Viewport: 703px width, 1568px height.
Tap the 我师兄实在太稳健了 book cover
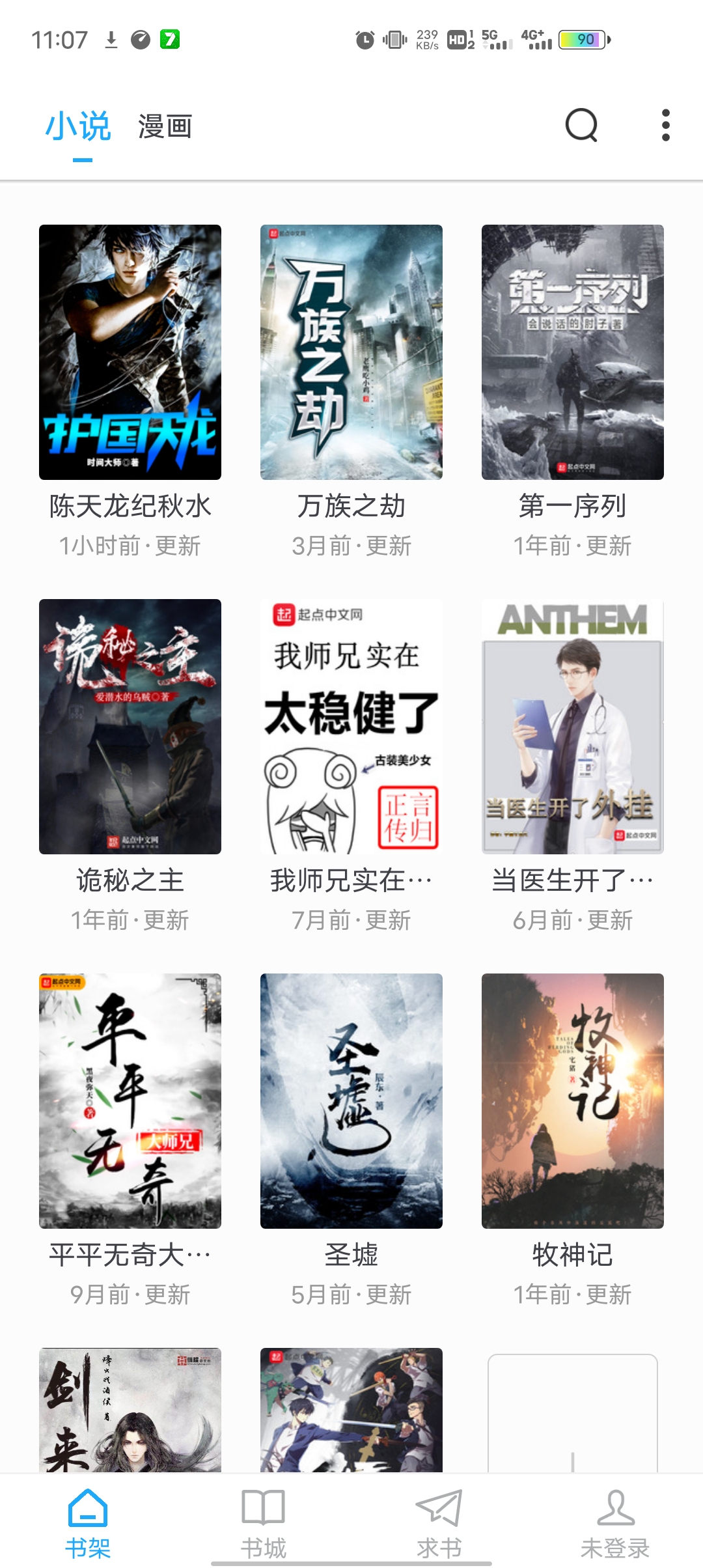[351, 727]
